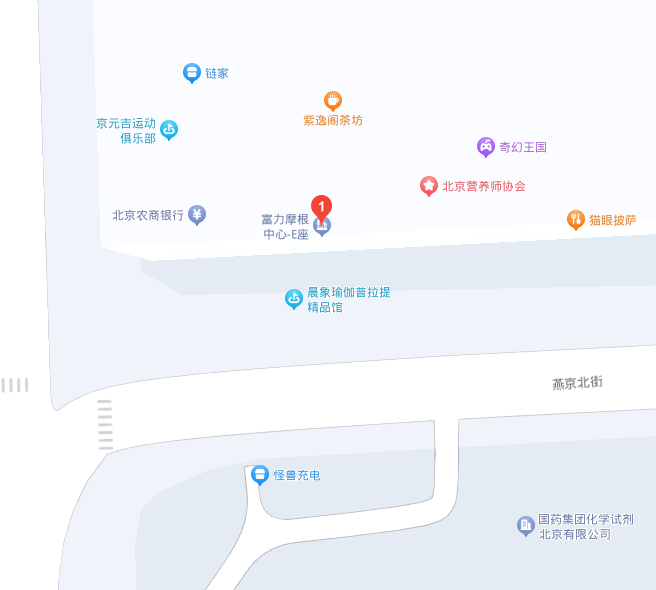This screenshot has height=590, width=656.
Task: Open the 北京营养师协会 marker
Action: tap(428, 186)
